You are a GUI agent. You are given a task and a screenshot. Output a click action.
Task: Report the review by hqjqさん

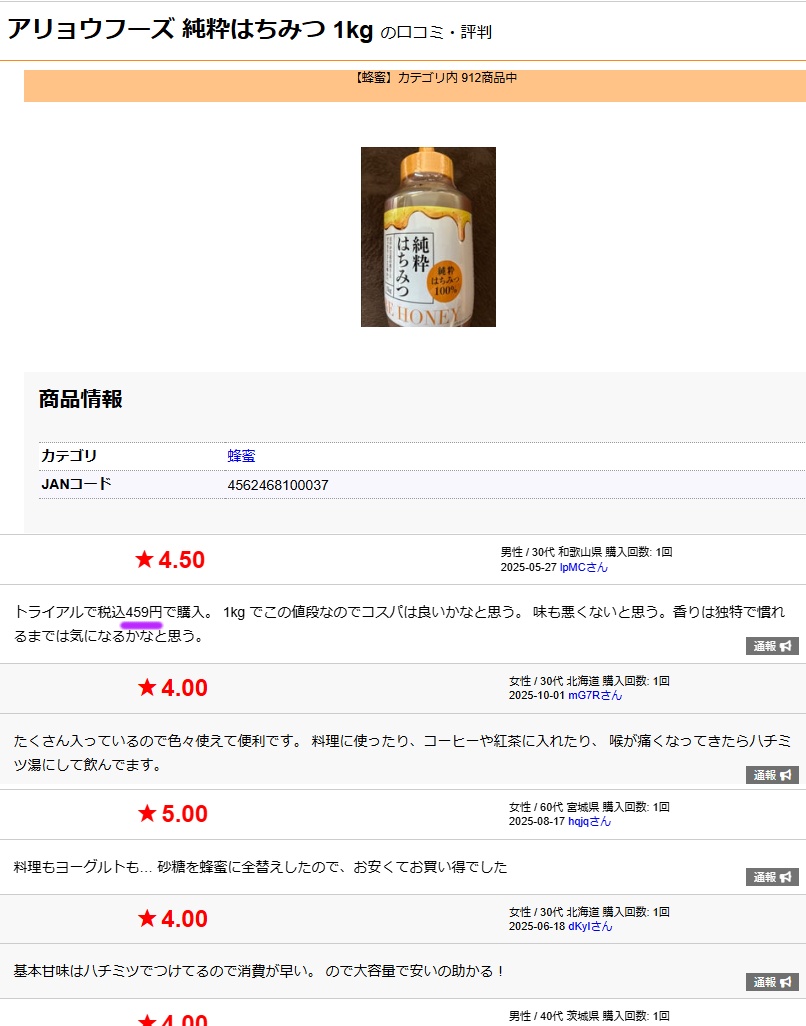tap(772, 877)
